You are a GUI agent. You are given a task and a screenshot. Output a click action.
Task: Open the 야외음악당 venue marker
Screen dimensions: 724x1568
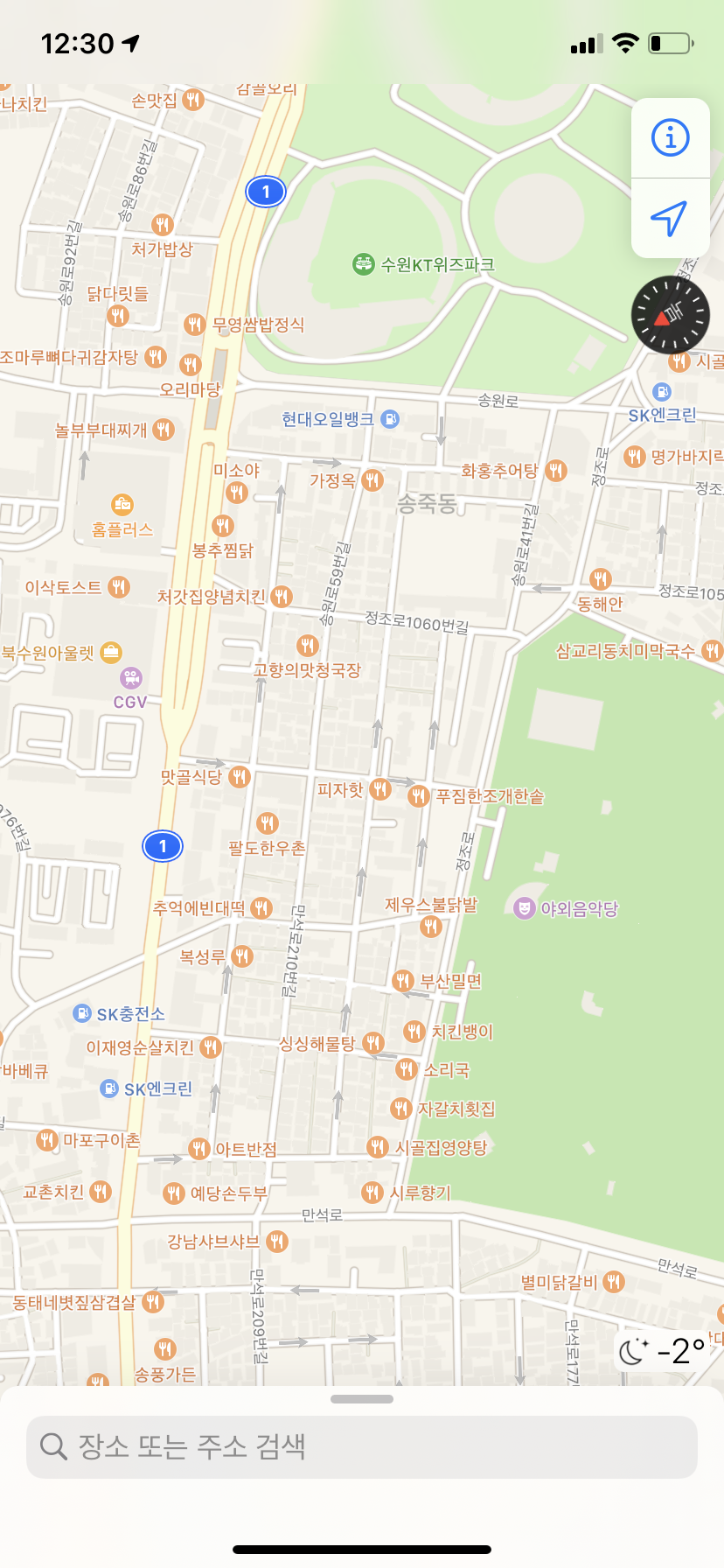[x=524, y=908]
